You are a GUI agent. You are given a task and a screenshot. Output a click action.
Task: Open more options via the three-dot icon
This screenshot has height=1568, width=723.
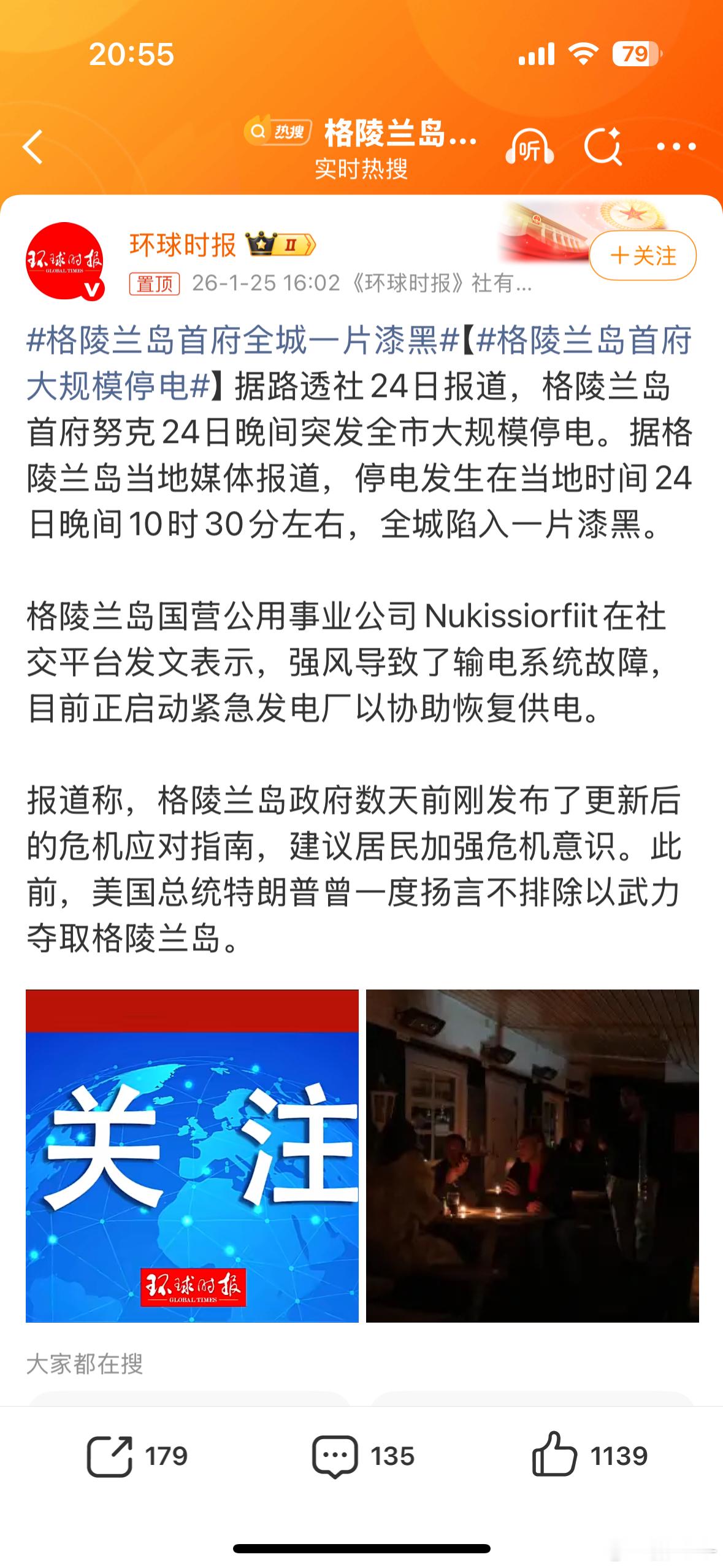(x=677, y=147)
